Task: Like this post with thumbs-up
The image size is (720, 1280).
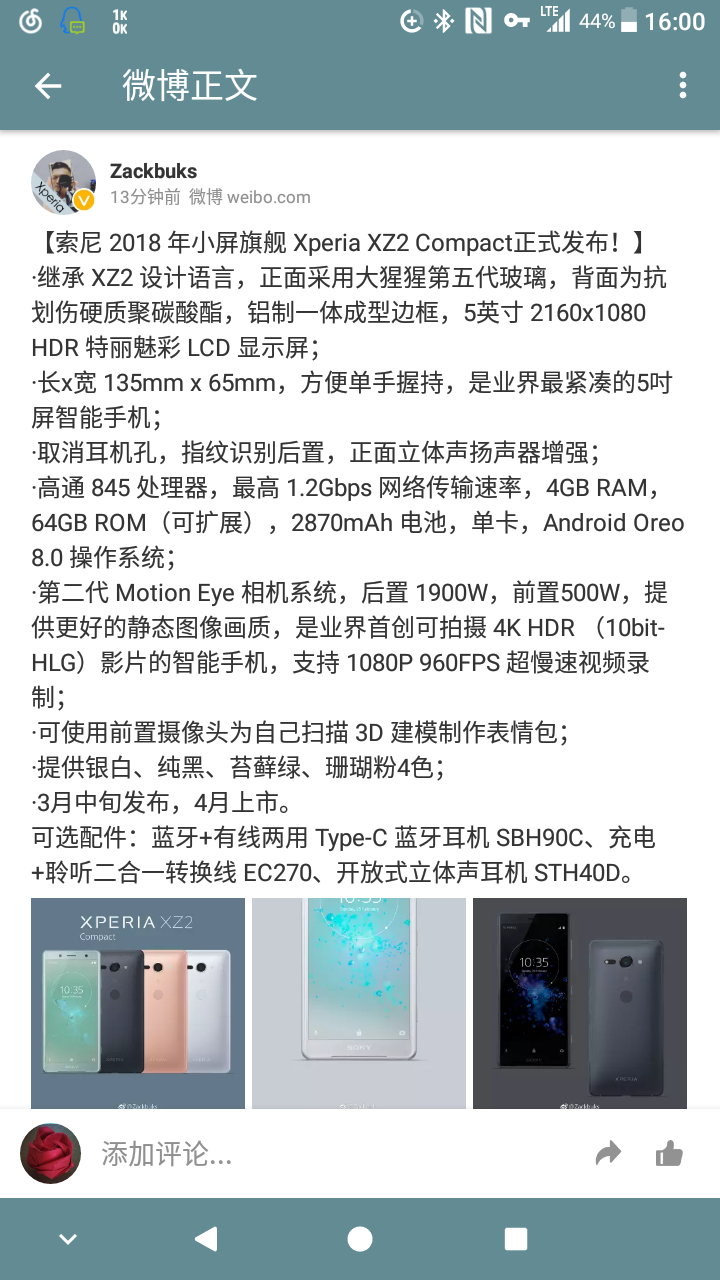Action: coord(669,1155)
